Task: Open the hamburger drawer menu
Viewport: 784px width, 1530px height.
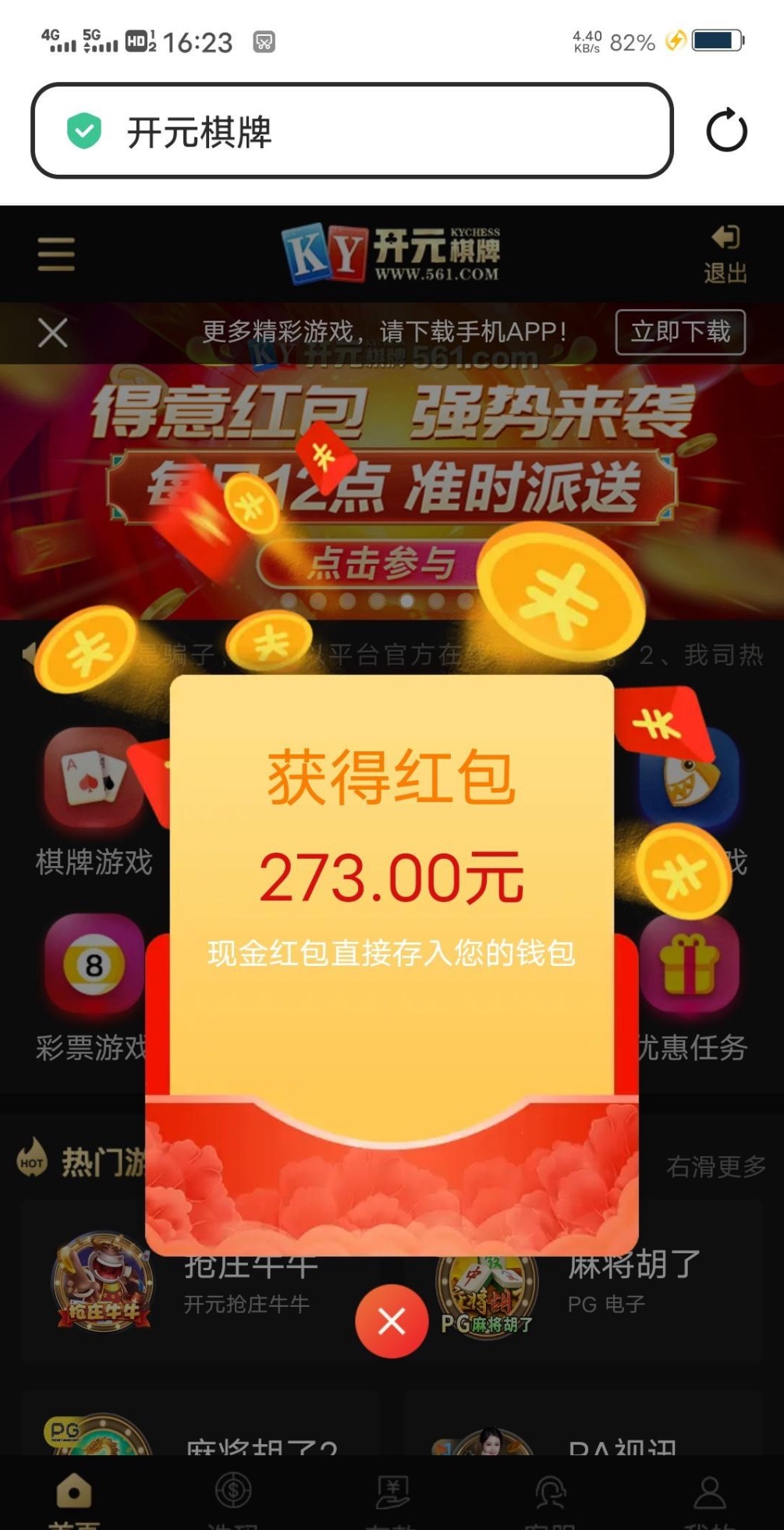Action: click(56, 254)
